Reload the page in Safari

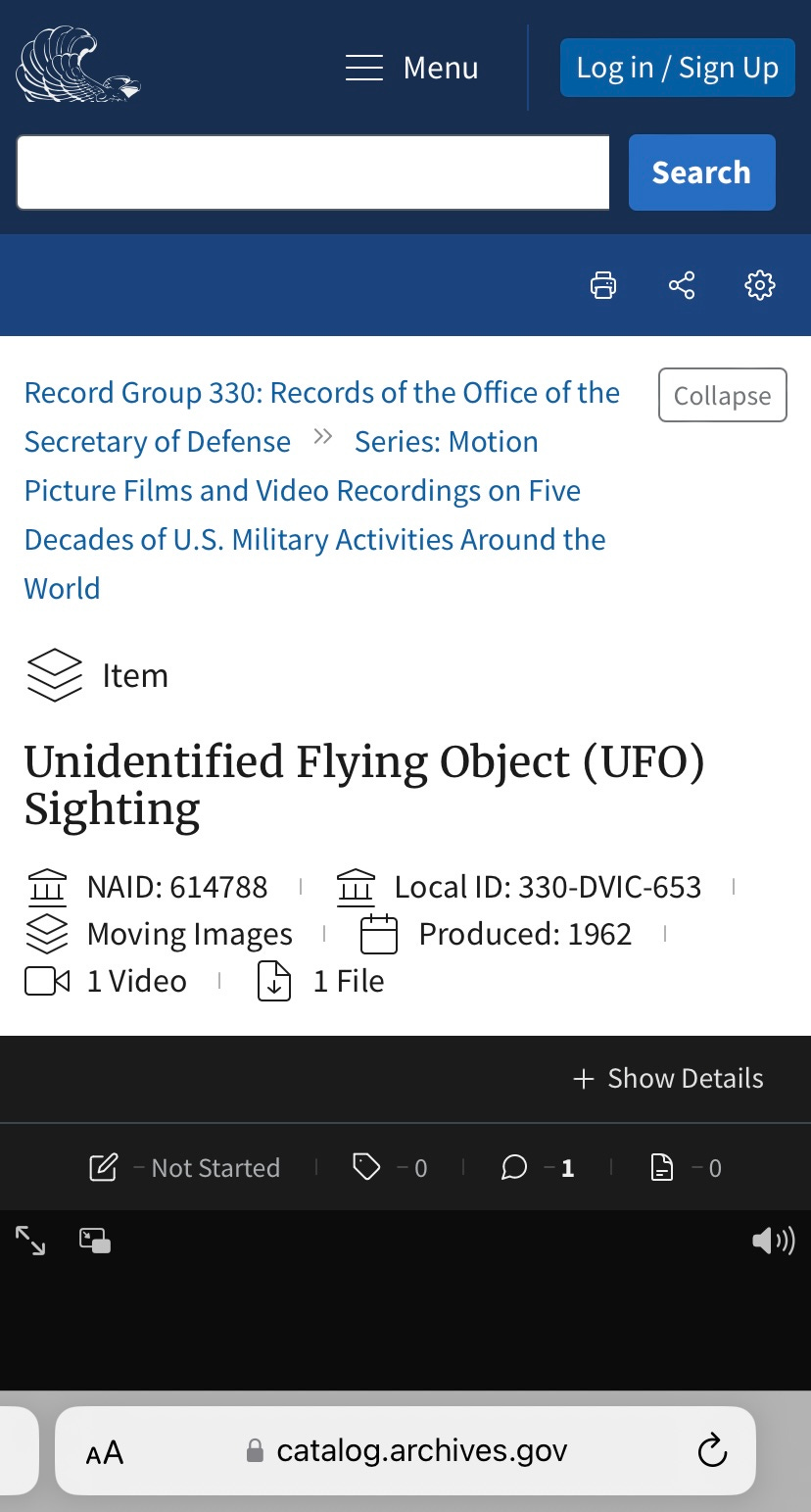pyautogui.click(x=712, y=1450)
